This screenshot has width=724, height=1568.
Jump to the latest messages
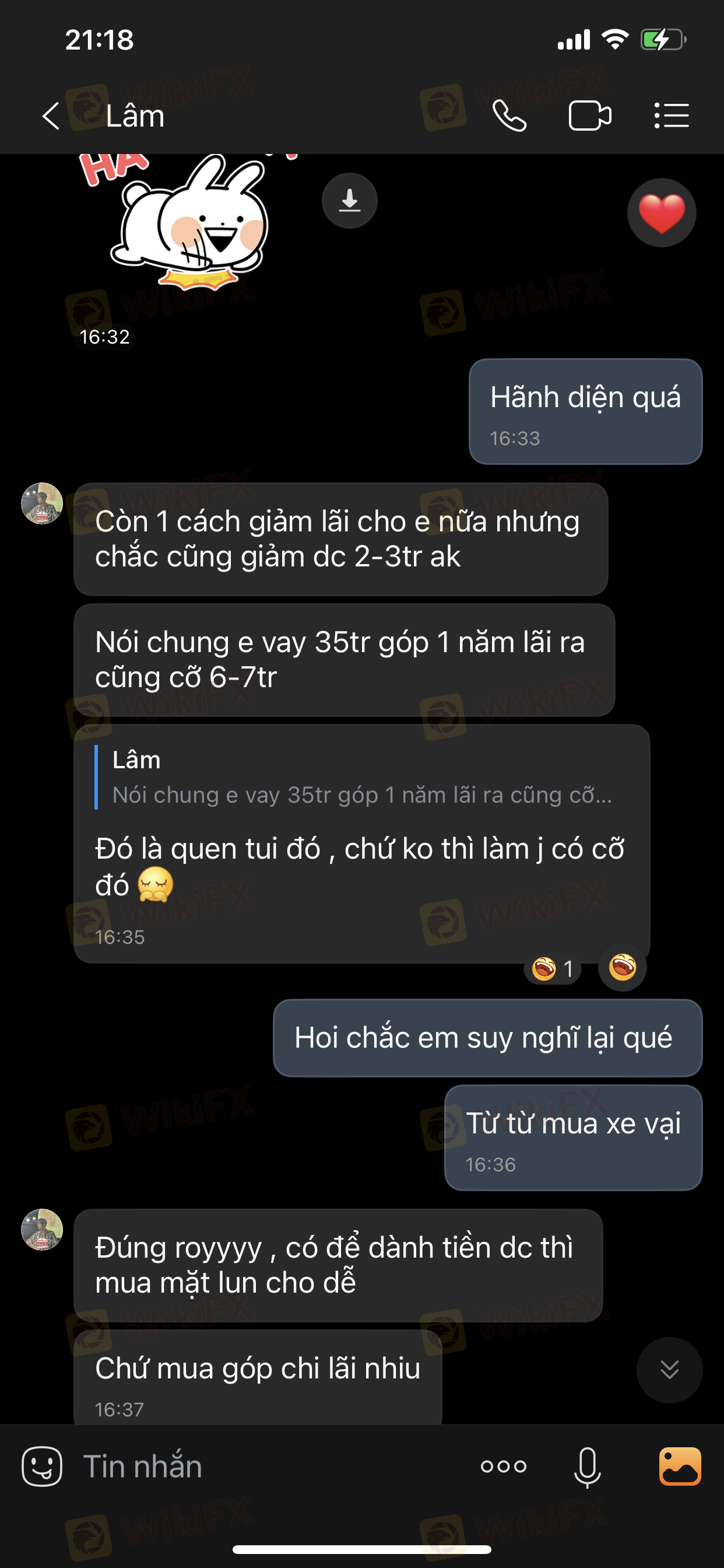[669, 1370]
